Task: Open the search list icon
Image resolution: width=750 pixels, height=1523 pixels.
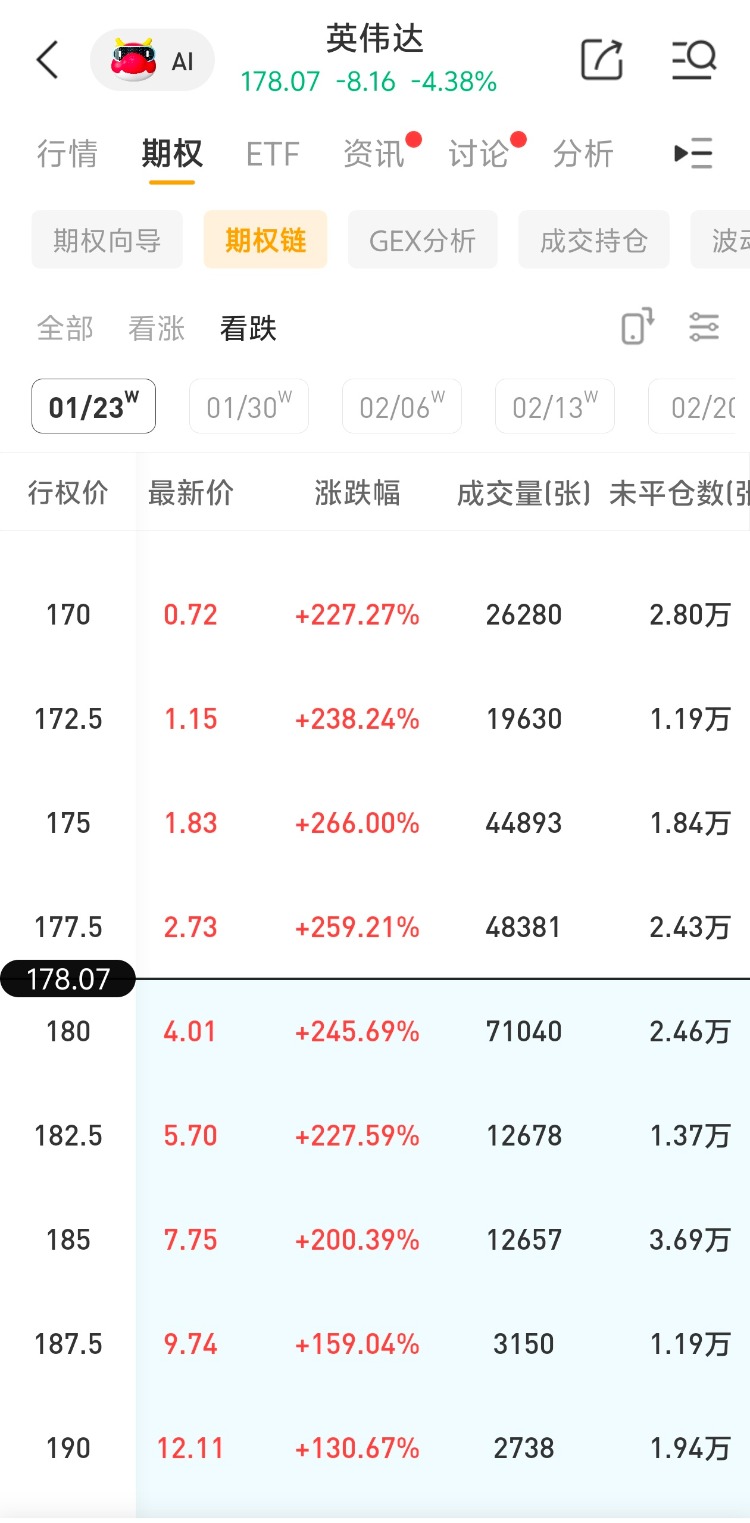Action: click(x=694, y=60)
